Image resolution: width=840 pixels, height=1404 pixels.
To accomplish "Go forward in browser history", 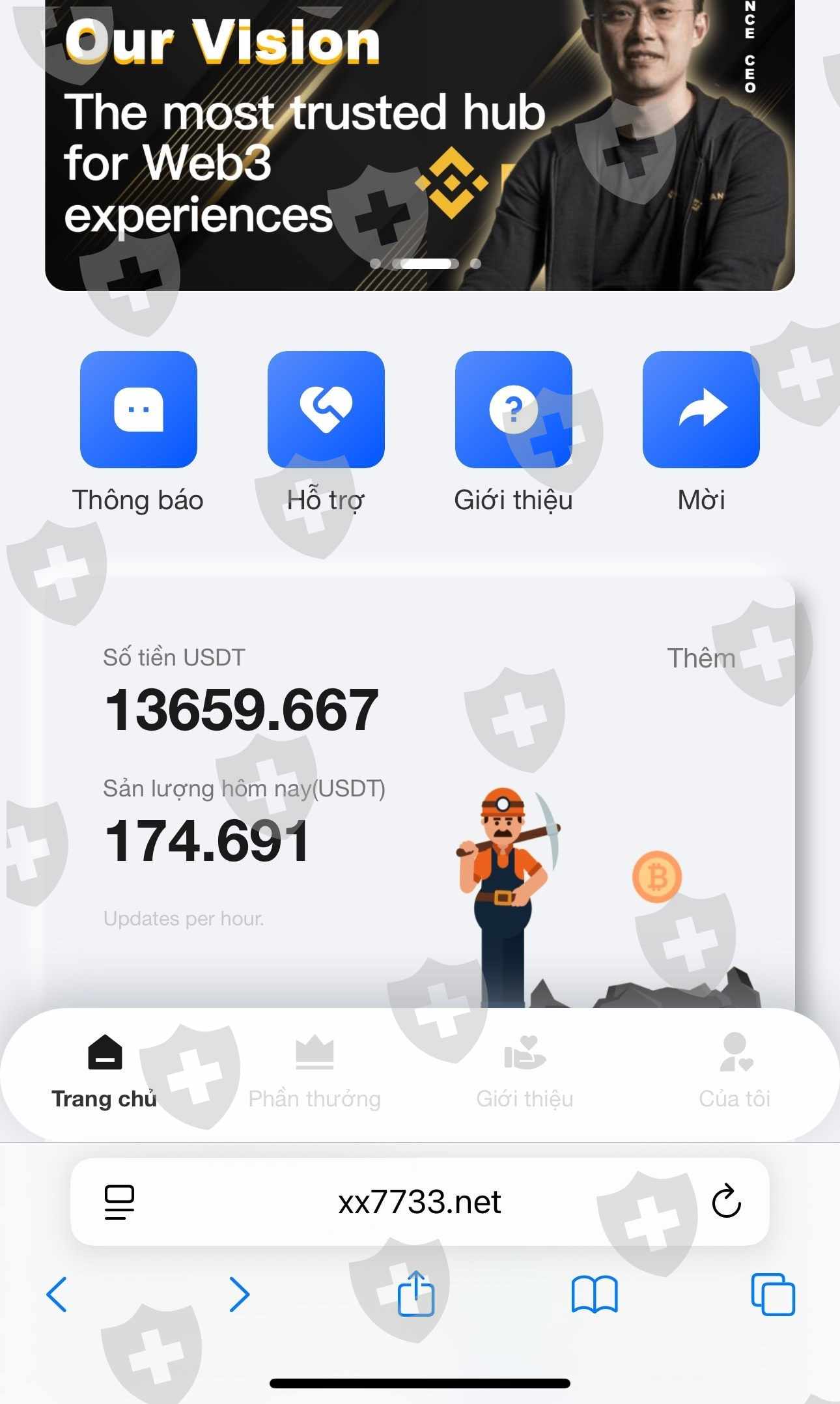I will pyautogui.click(x=240, y=1295).
